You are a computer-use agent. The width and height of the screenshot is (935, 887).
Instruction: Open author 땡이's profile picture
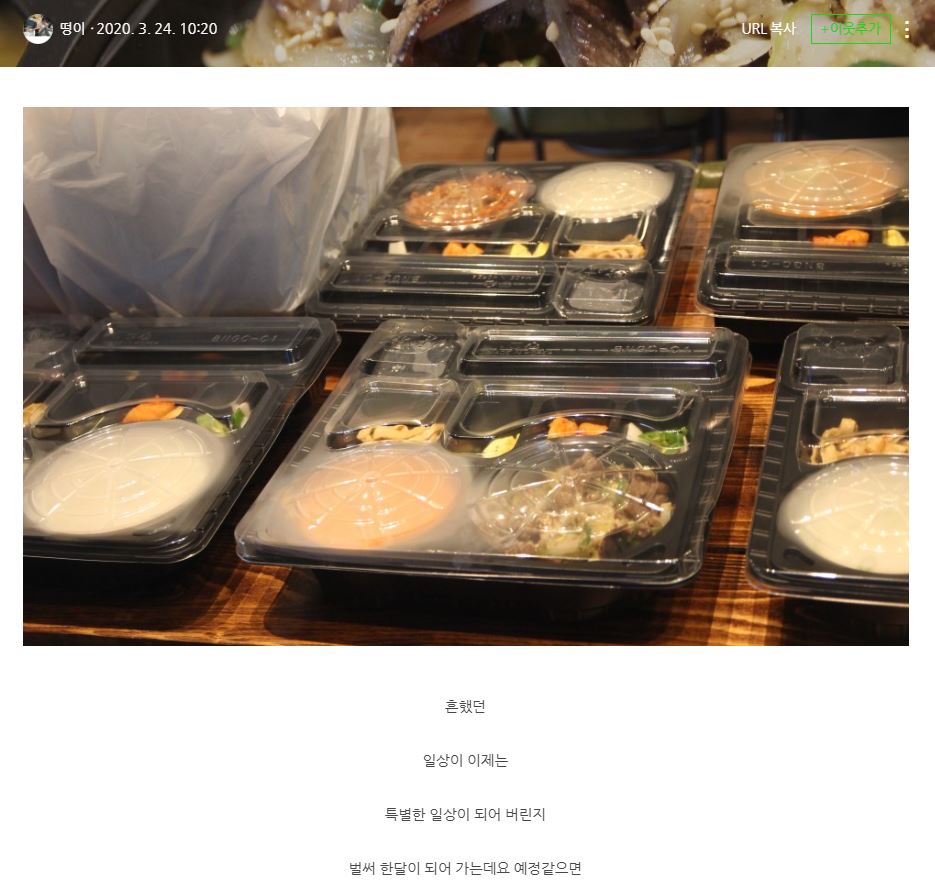click(38, 29)
